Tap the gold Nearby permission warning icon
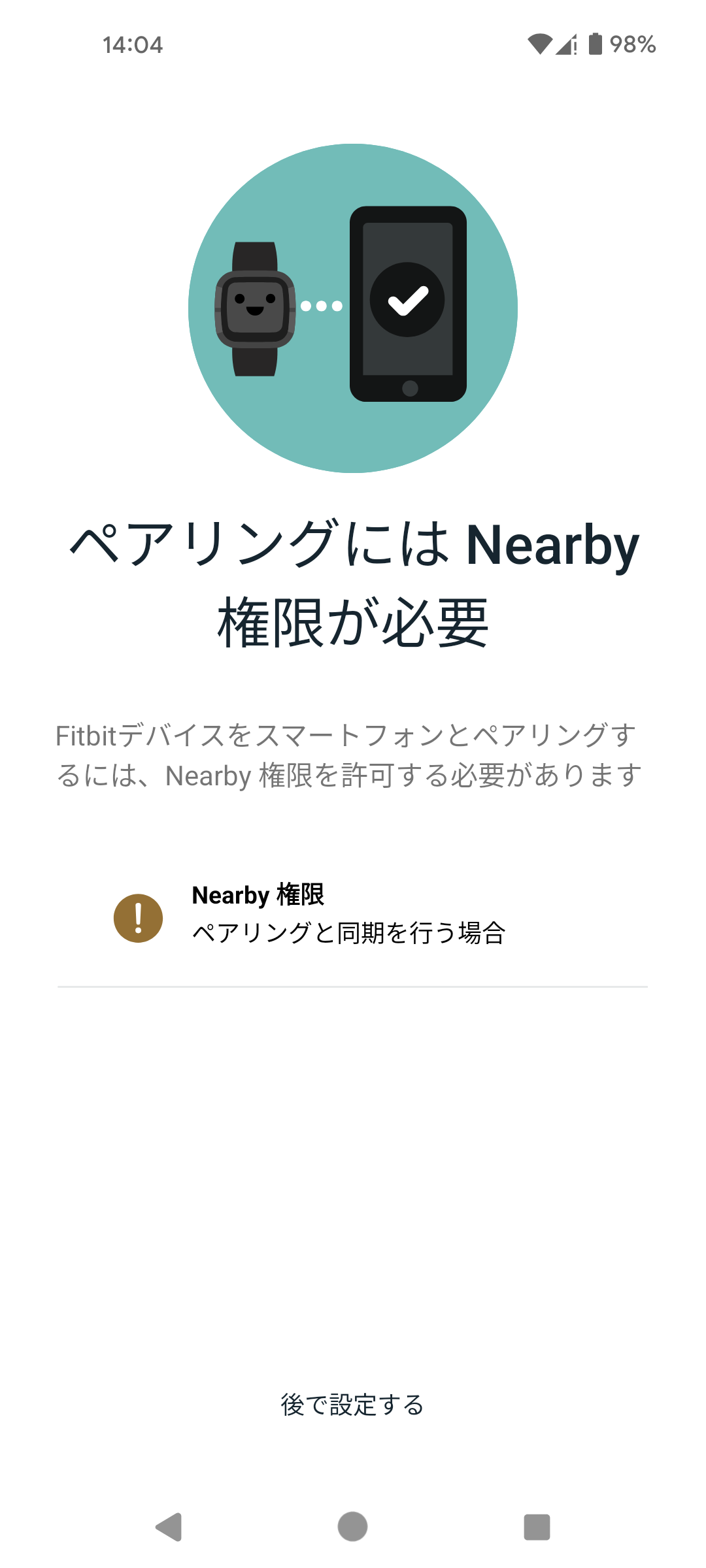The height and width of the screenshot is (1568, 706). (x=138, y=917)
